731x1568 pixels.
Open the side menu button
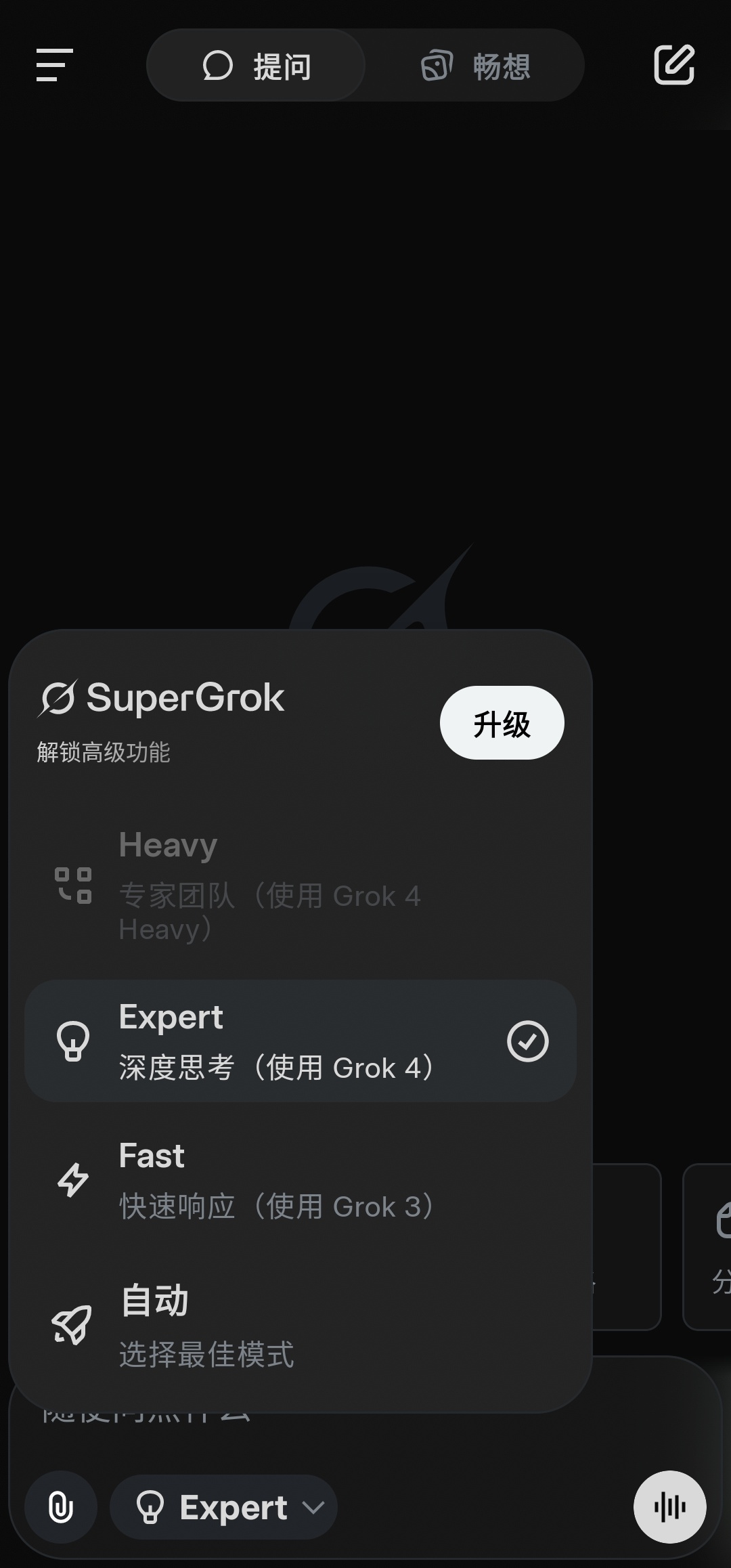[54, 65]
